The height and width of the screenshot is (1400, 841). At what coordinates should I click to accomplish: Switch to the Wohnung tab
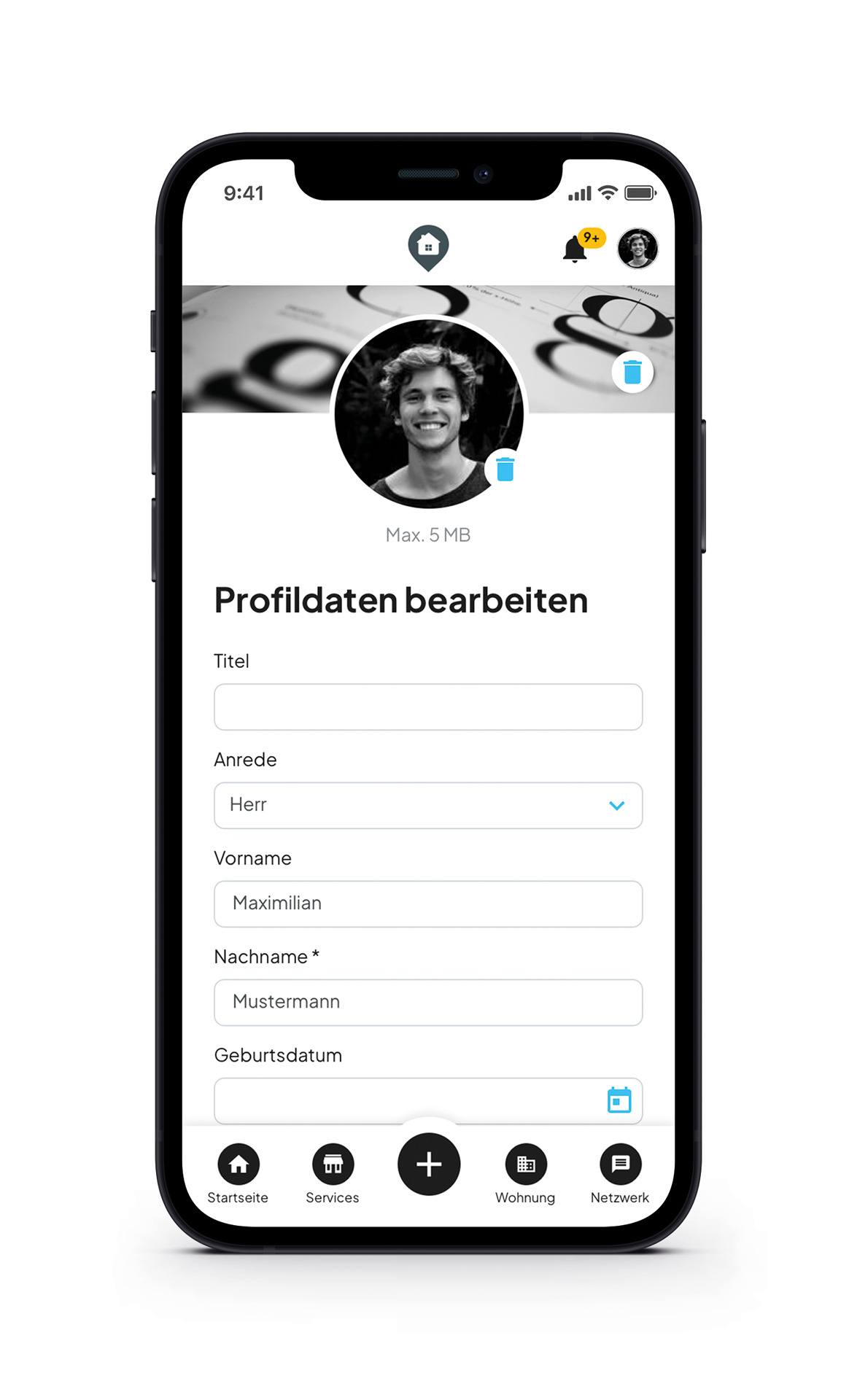pyautogui.click(x=525, y=1173)
